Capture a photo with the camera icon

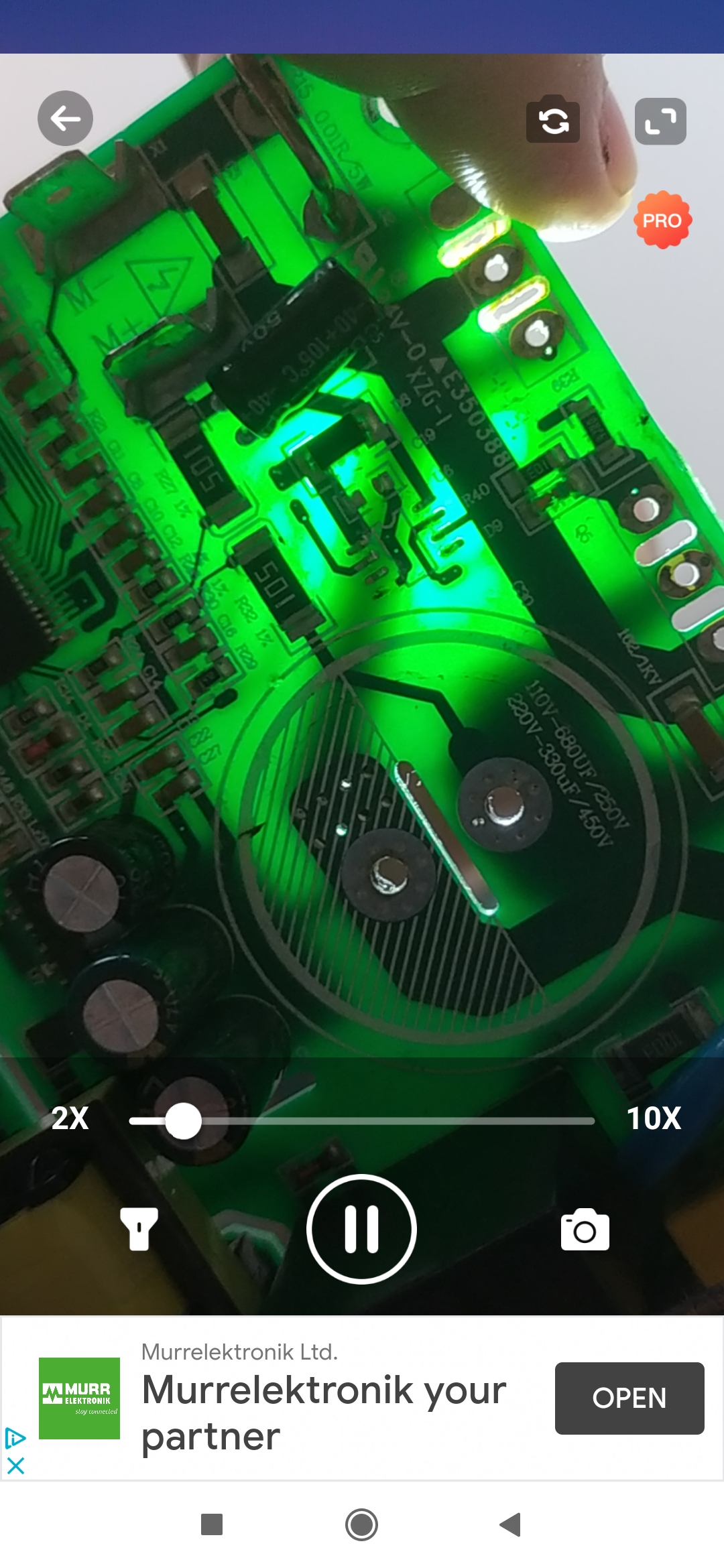pos(585,1230)
